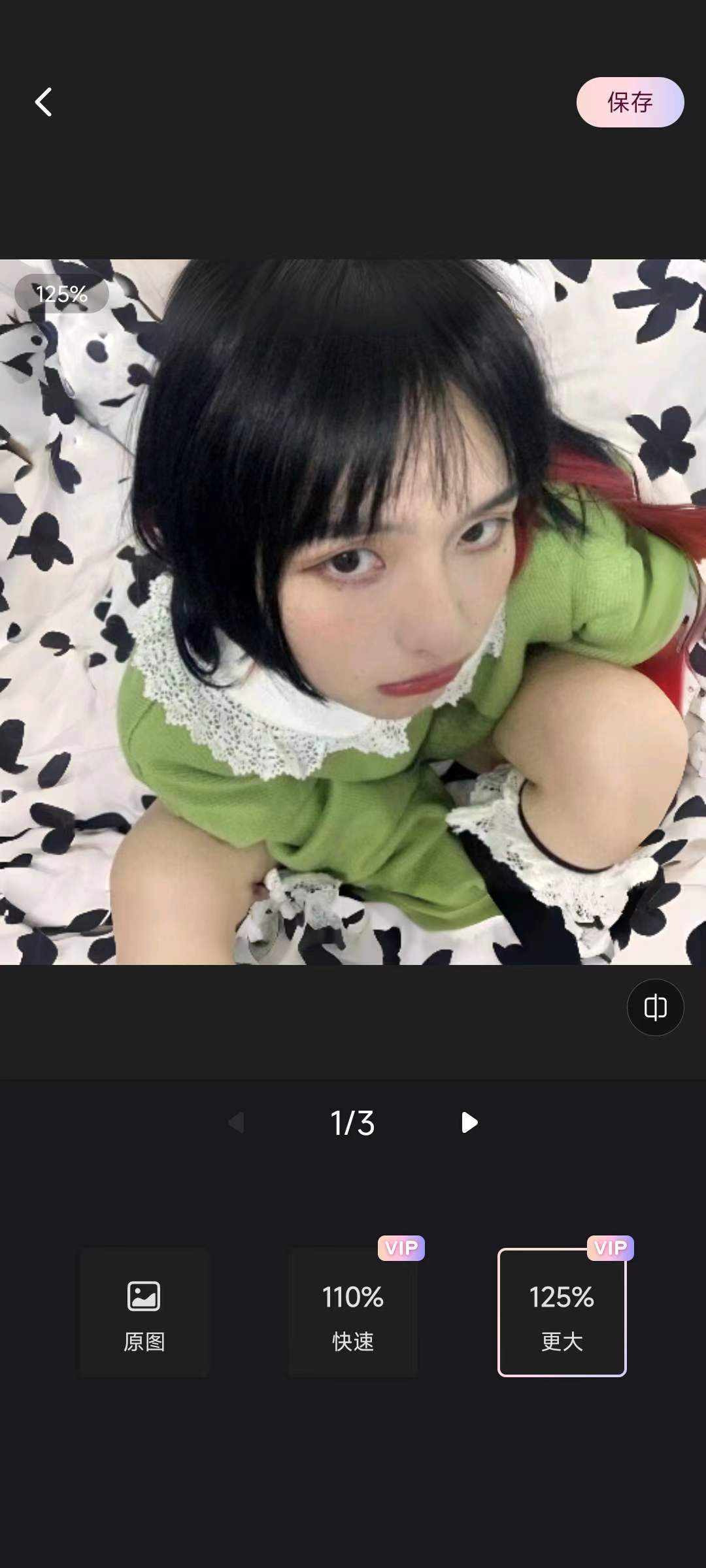This screenshot has height=1568, width=706.
Task: Select the 原图 original option
Action: (x=144, y=1313)
